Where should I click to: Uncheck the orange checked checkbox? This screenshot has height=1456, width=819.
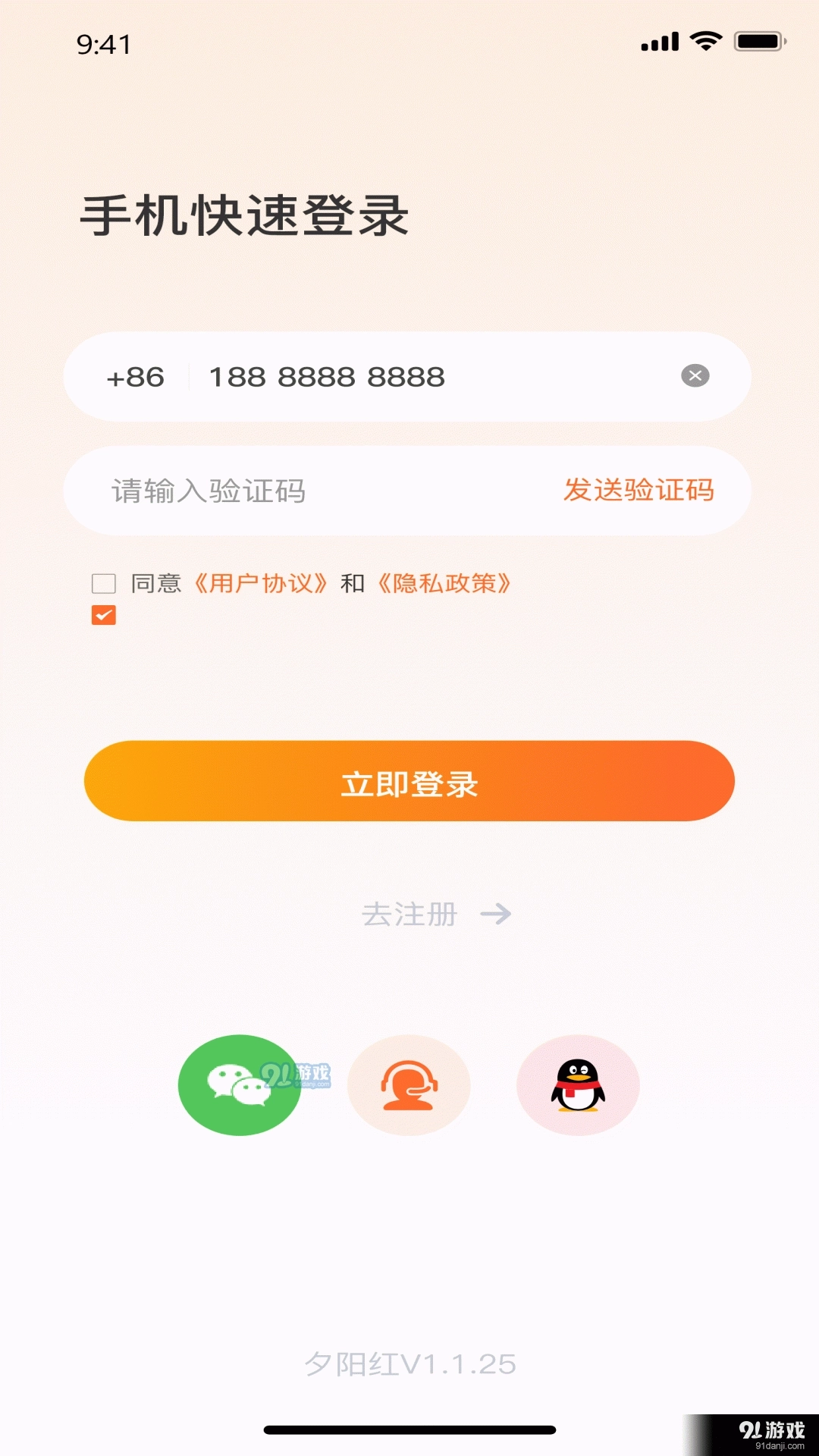click(x=103, y=614)
